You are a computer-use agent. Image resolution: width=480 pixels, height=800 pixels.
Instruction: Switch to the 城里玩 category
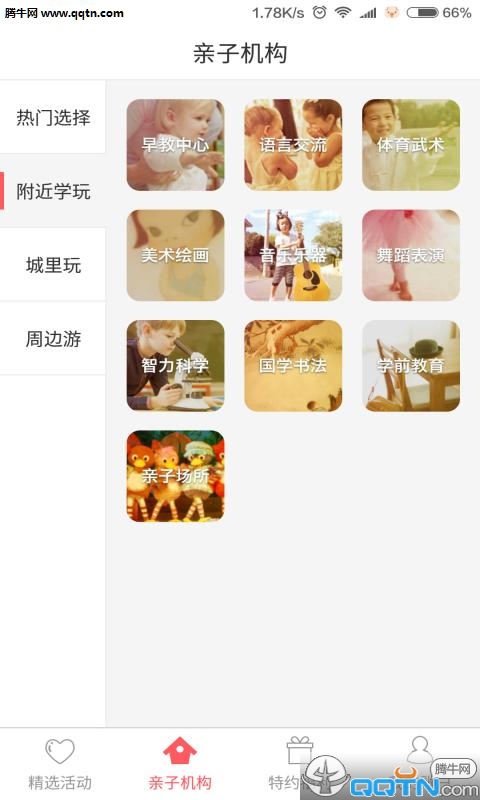(53, 265)
